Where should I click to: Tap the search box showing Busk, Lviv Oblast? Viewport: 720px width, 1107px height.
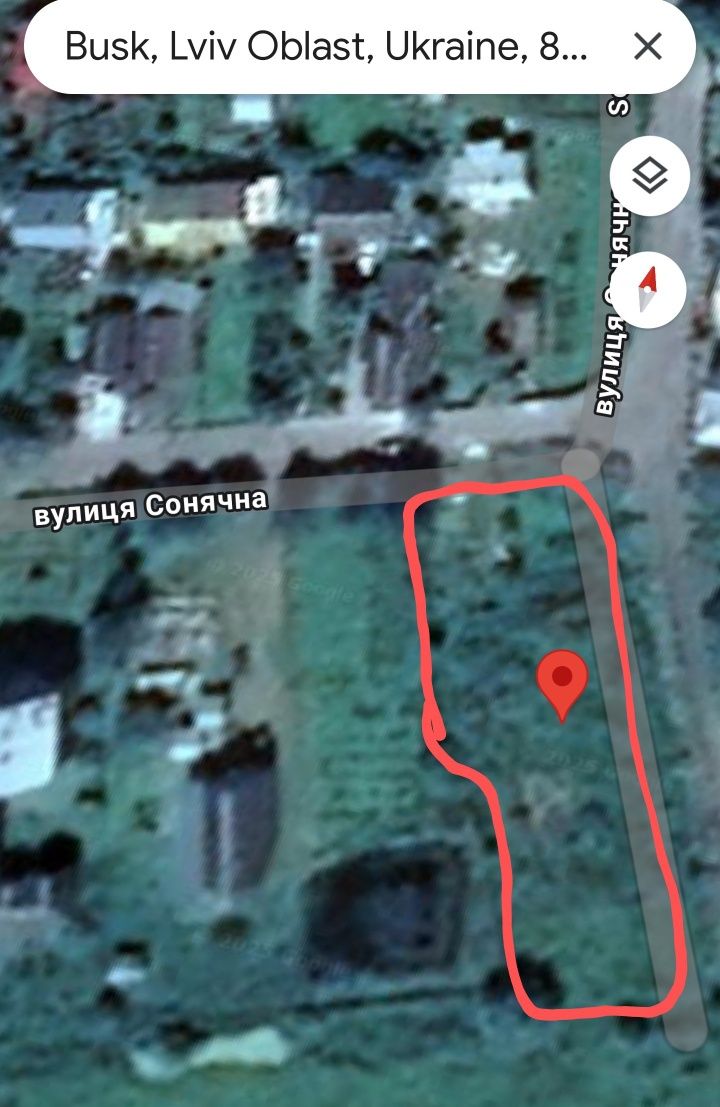(x=330, y=47)
